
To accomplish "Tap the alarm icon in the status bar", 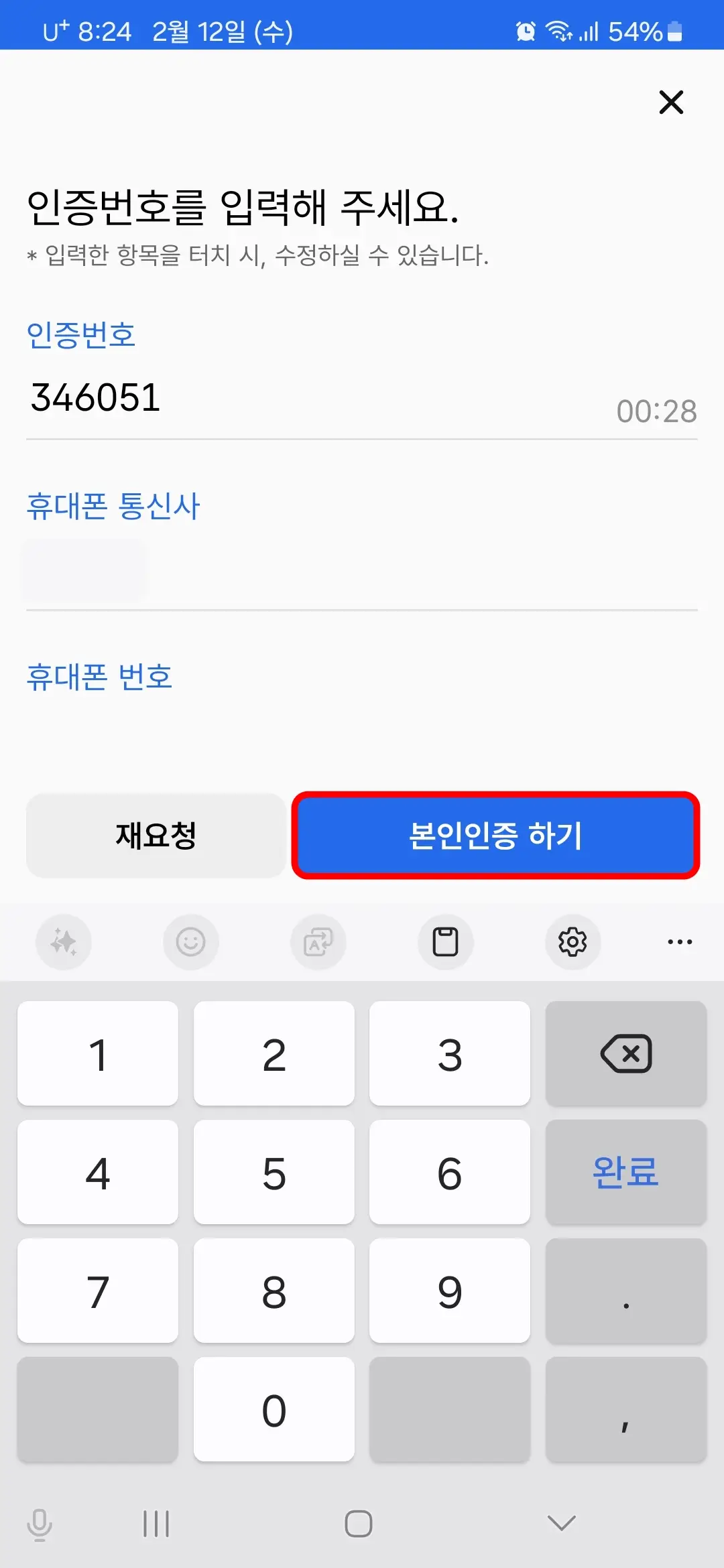I will tap(526, 29).
